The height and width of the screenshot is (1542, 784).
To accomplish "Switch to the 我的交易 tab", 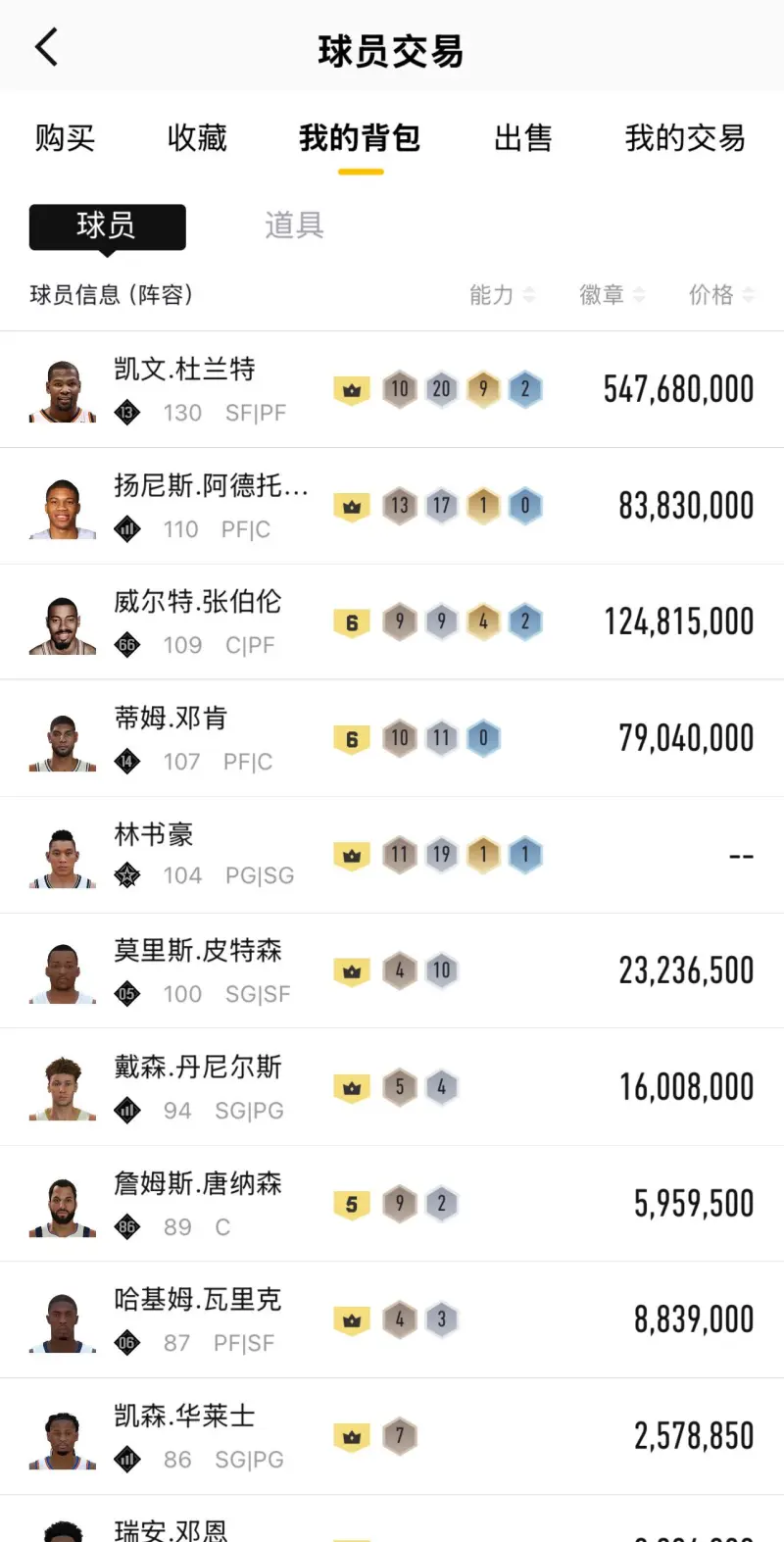I will tap(685, 138).
